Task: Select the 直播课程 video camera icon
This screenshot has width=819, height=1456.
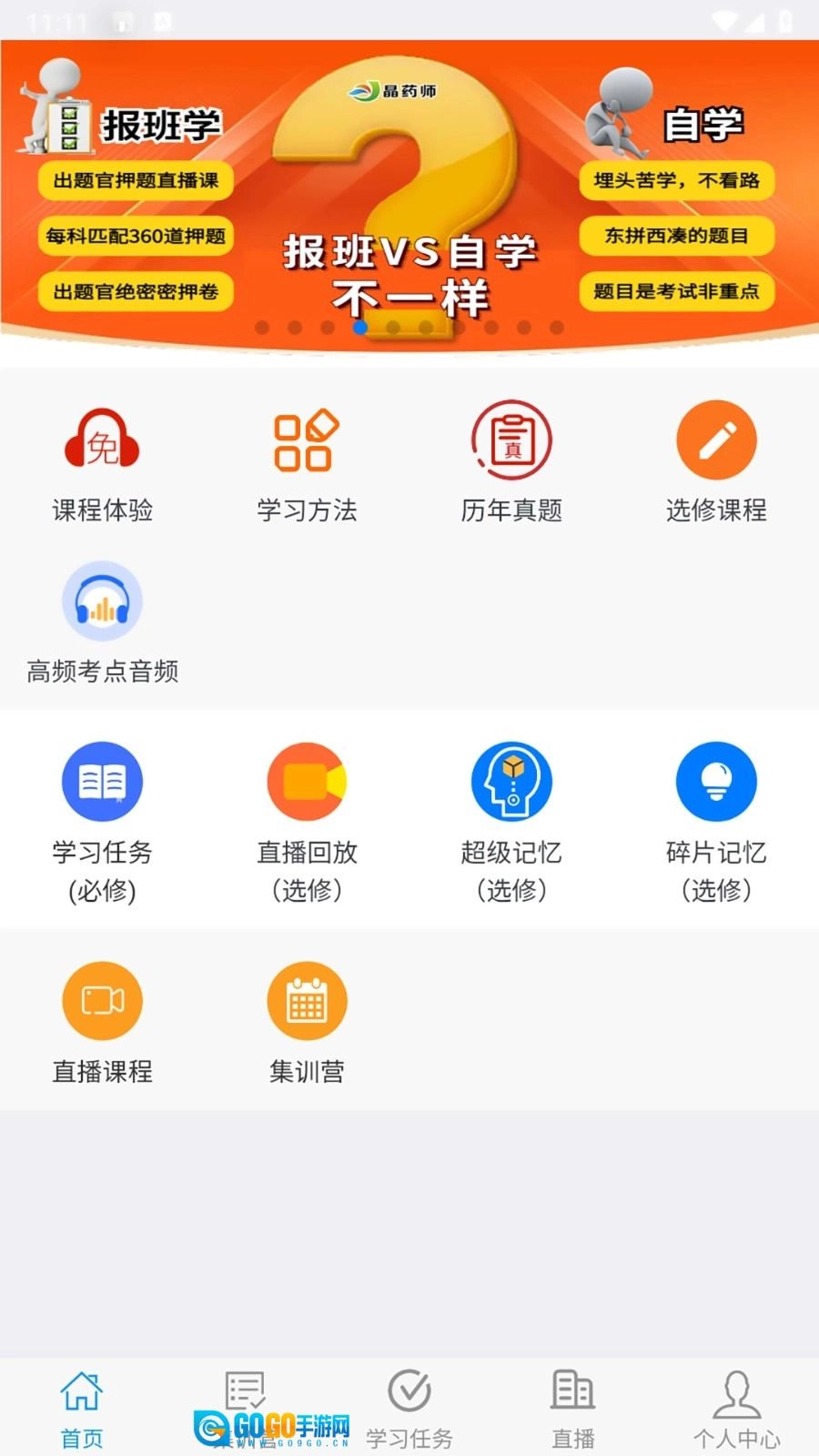Action: click(x=102, y=999)
